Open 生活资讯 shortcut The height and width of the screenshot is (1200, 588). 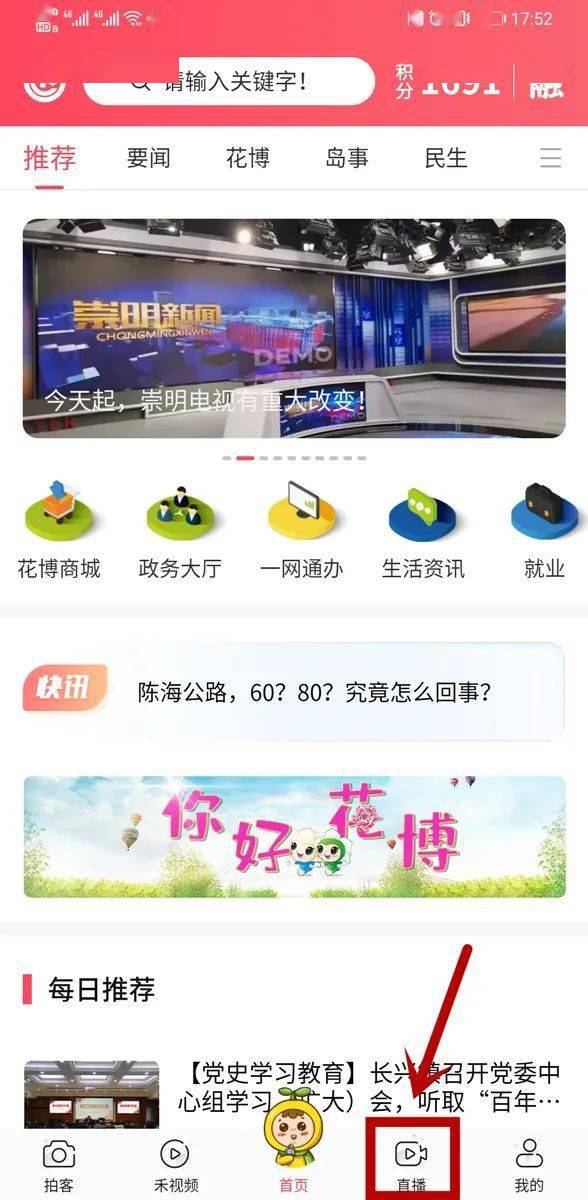[423, 531]
